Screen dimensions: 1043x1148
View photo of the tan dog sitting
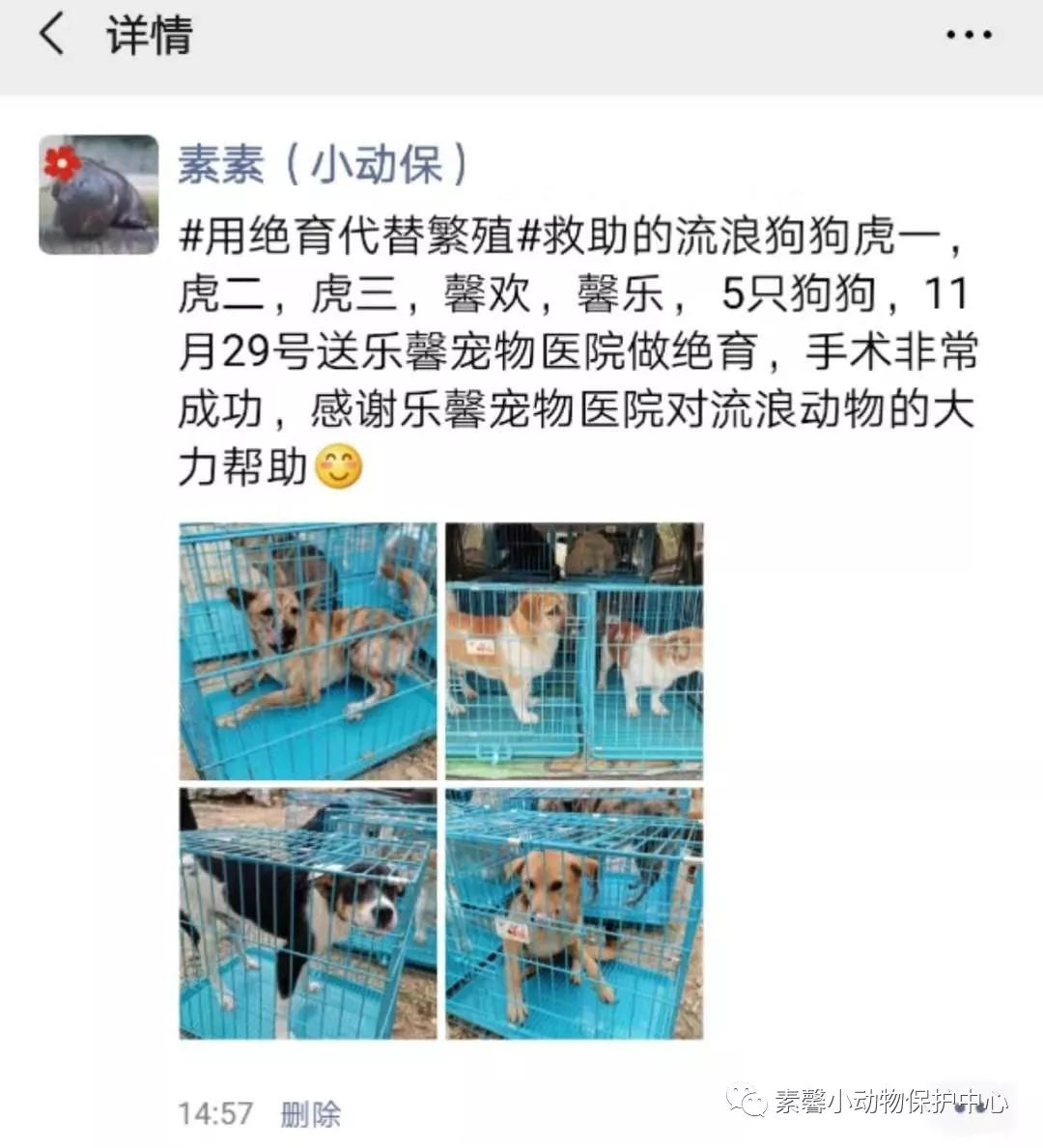pos(575,913)
